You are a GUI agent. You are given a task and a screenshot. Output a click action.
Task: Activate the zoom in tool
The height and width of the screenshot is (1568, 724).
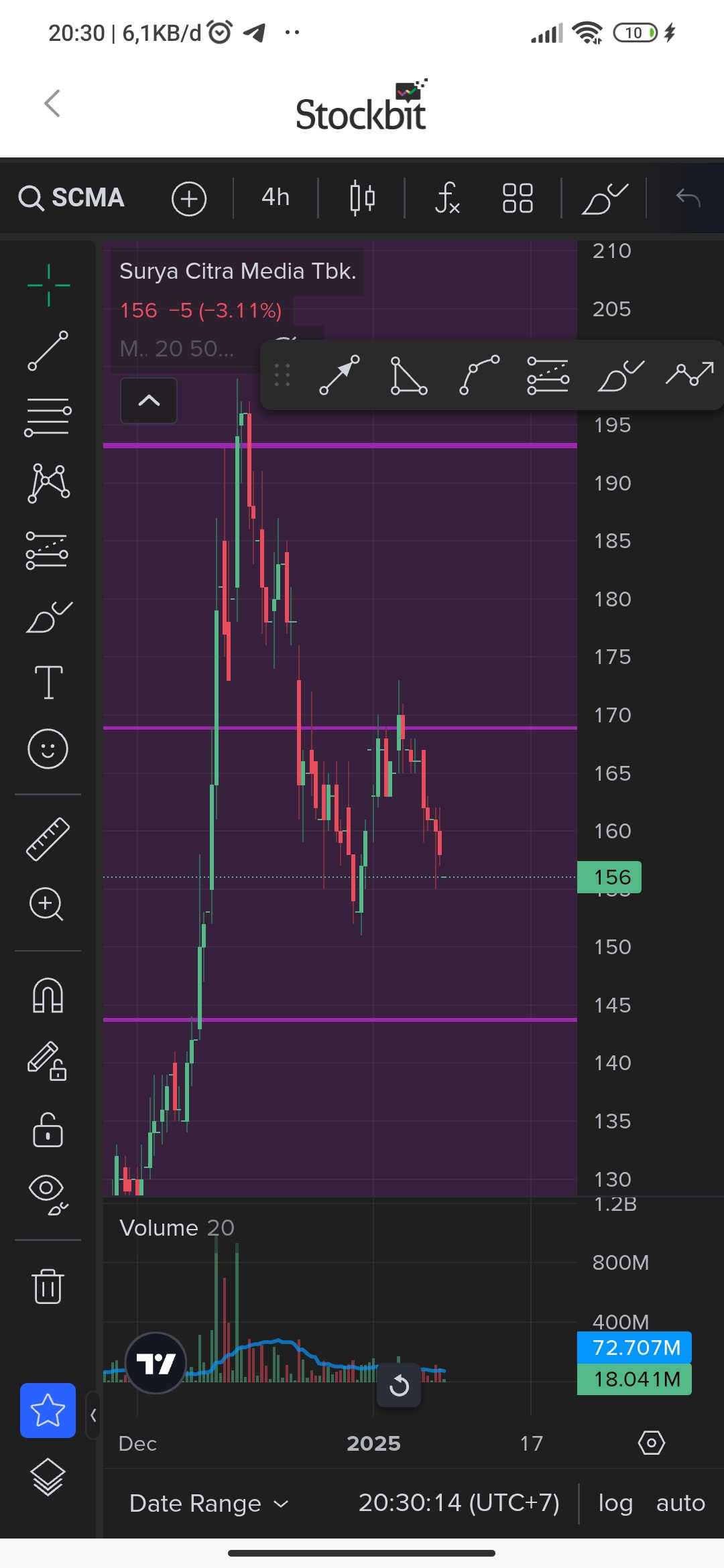point(46,905)
